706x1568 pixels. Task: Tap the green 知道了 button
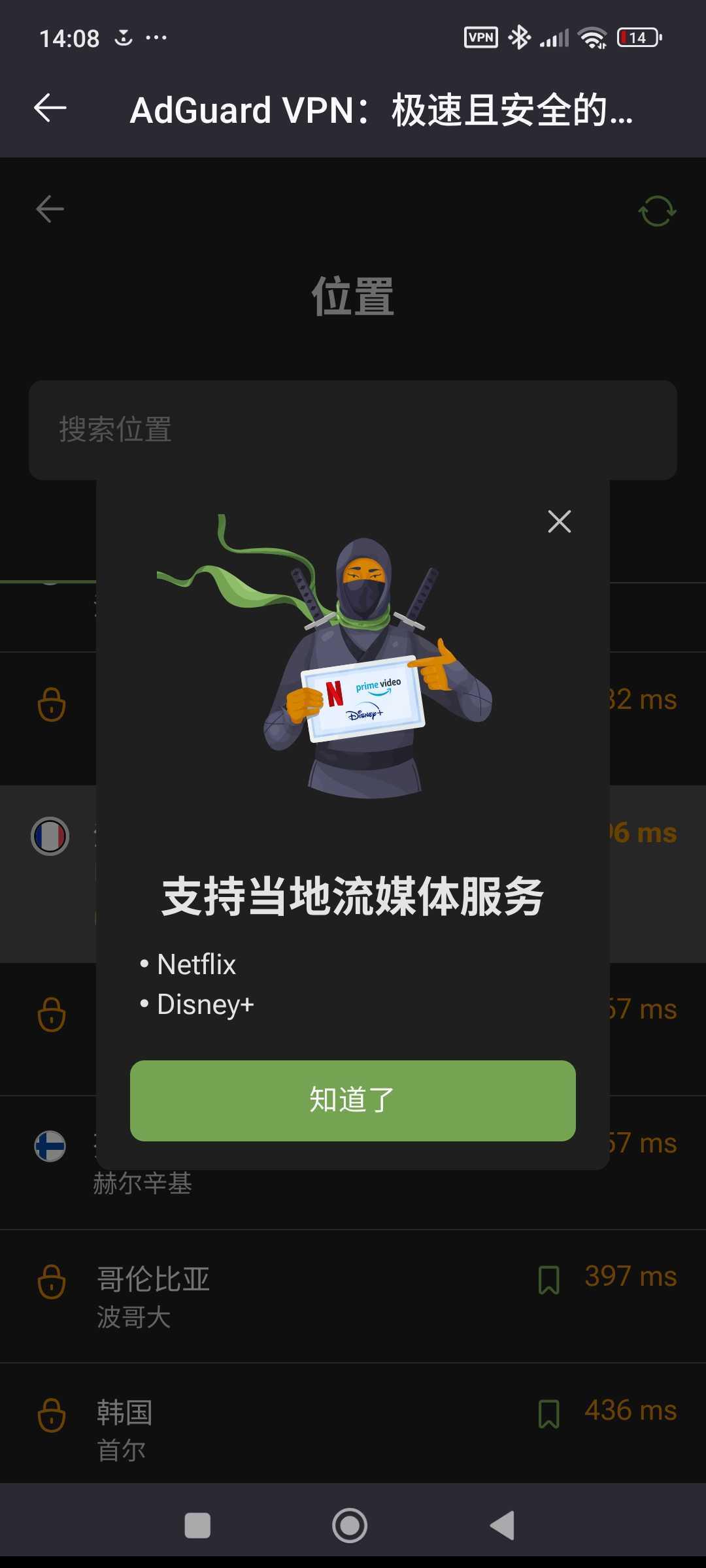[352, 1100]
